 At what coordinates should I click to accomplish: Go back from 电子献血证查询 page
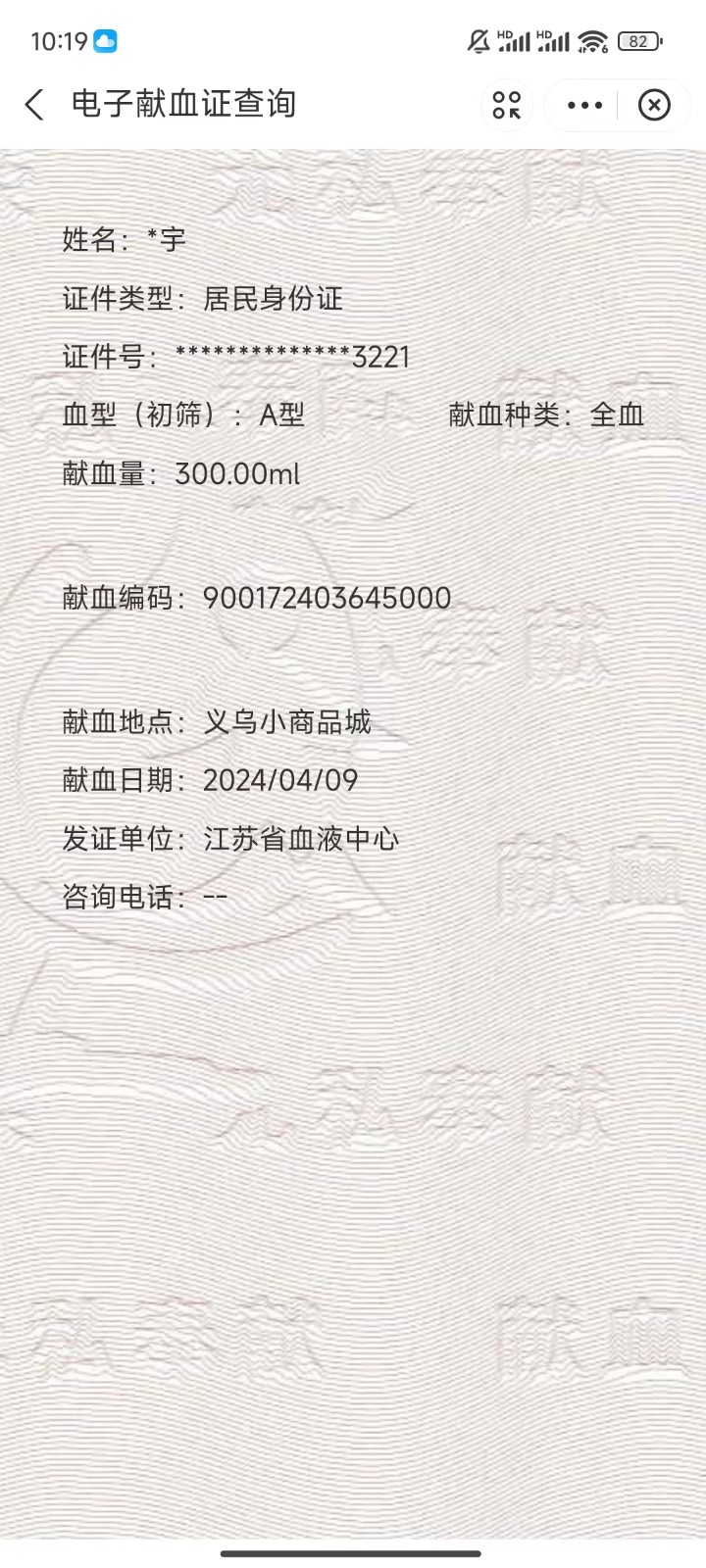click(x=34, y=105)
